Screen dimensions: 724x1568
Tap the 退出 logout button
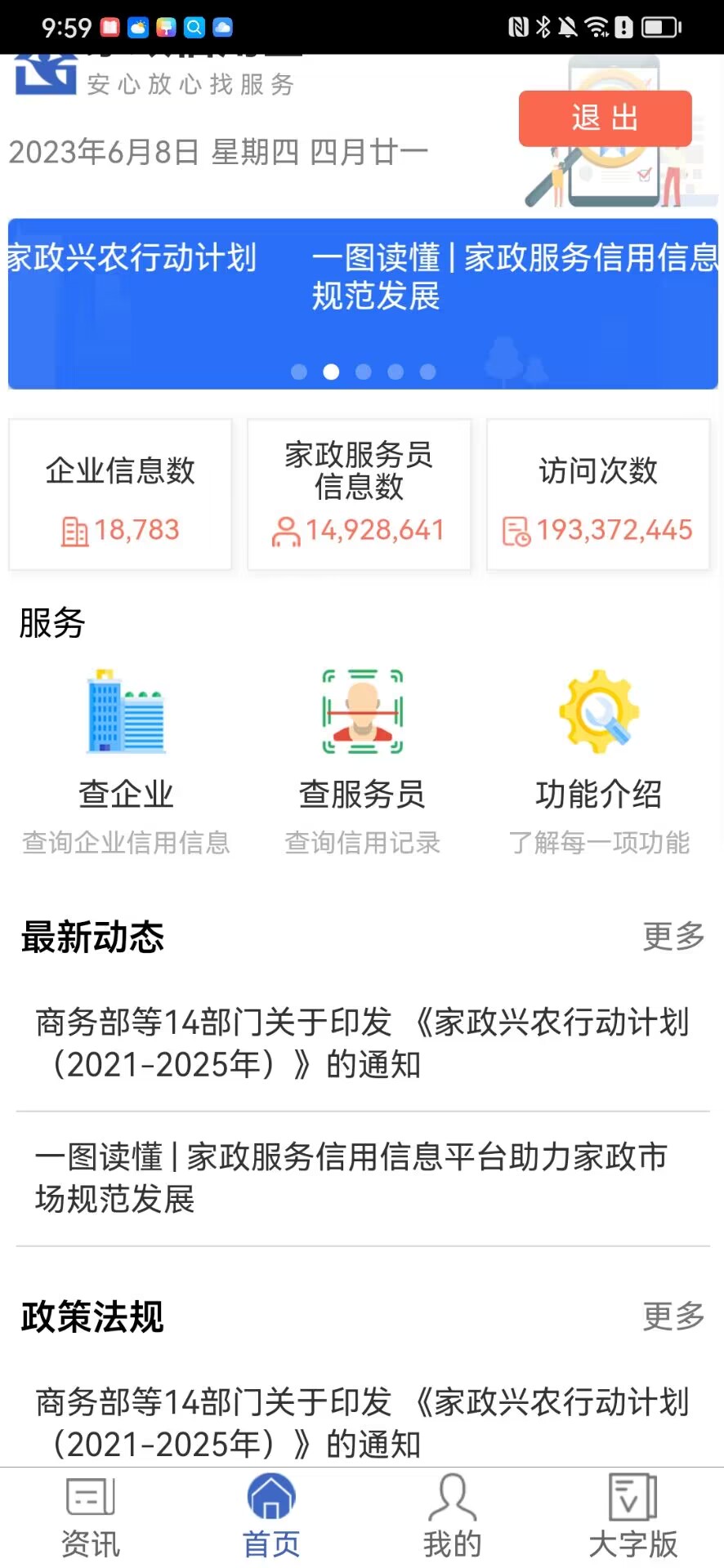[605, 118]
